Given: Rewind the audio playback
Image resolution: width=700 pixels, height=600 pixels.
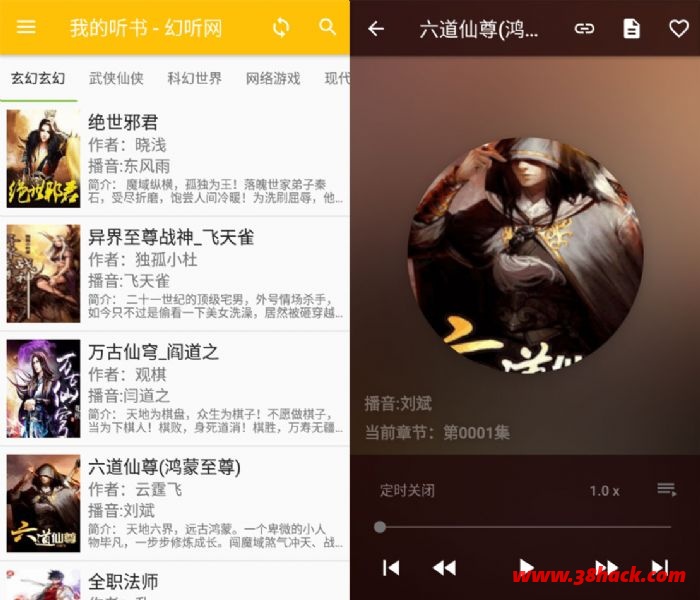Looking at the screenshot, I should pos(444,568).
